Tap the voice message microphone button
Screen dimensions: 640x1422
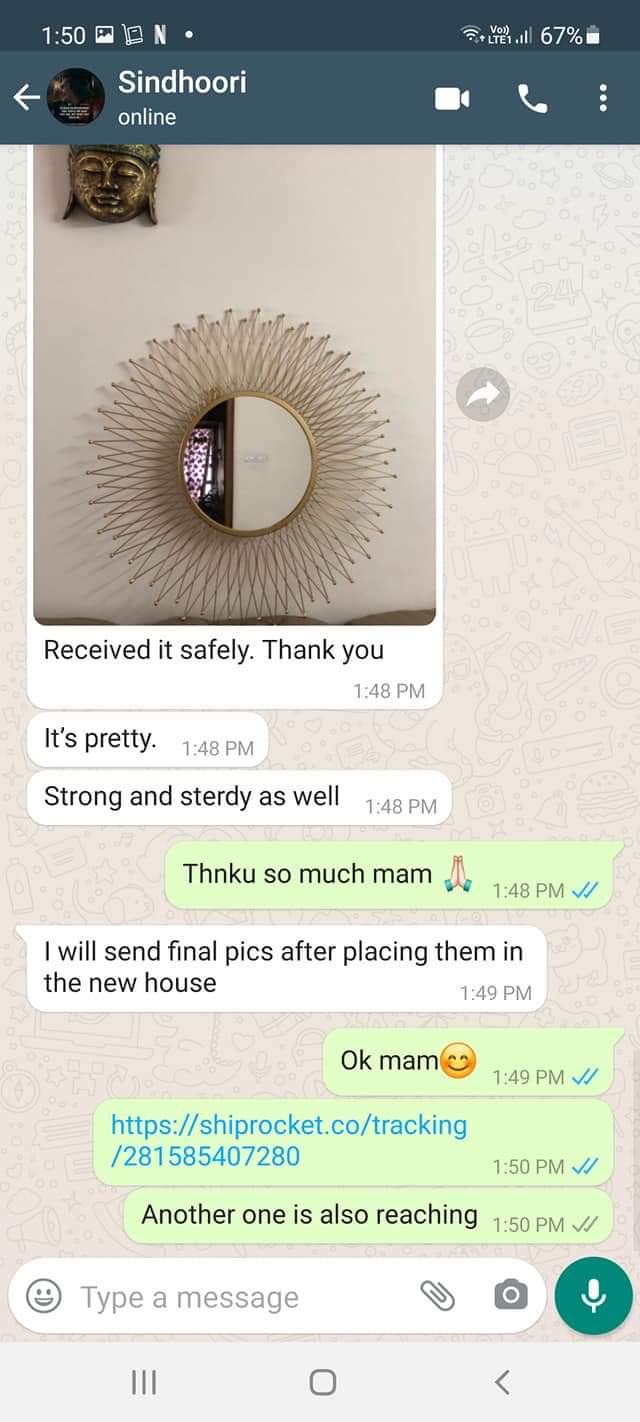[x=594, y=1296]
